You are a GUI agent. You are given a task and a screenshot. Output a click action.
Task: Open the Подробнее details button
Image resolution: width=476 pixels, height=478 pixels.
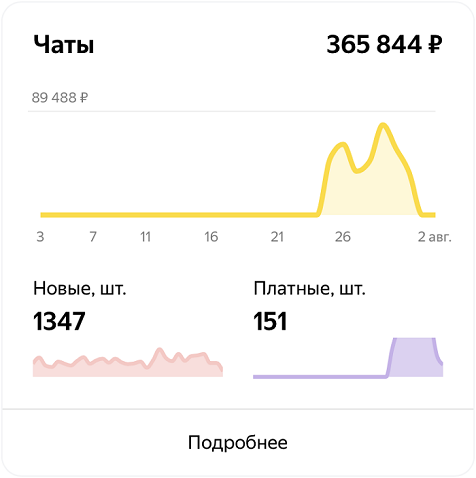pyautogui.click(x=238, y=443)
